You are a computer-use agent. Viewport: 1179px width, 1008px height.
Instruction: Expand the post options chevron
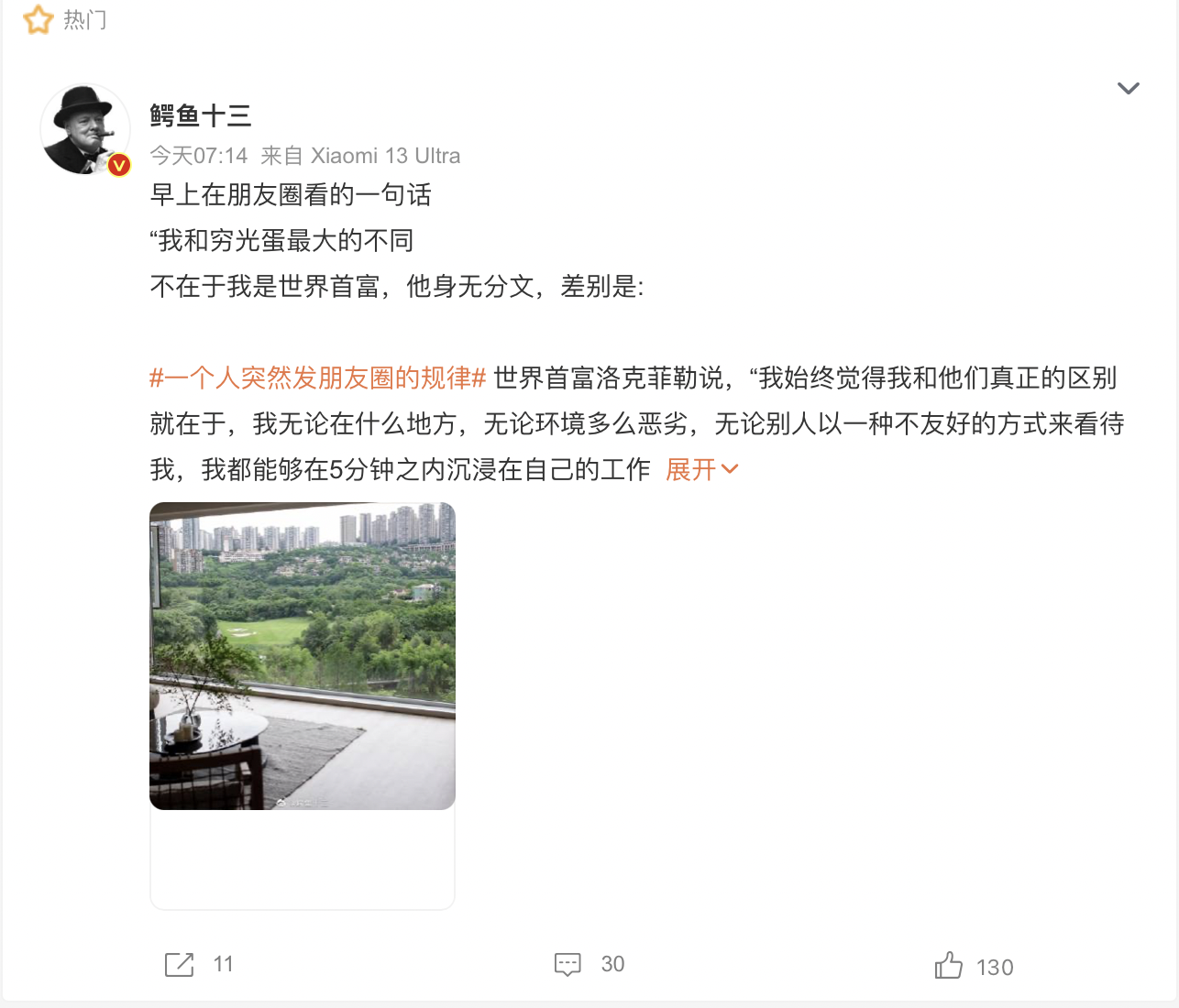tap(1128, 89)
